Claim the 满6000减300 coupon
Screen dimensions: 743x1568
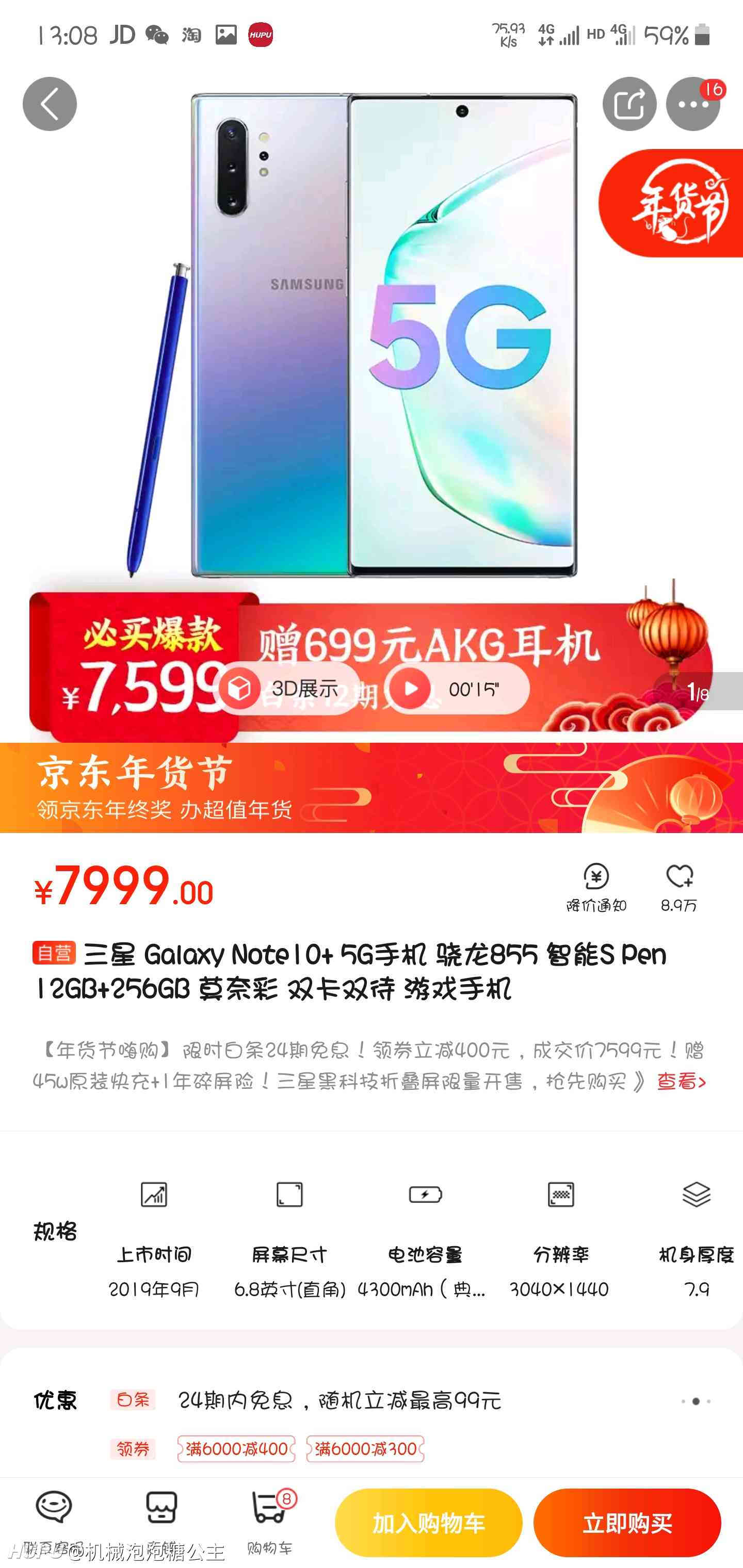(365, 1449)
